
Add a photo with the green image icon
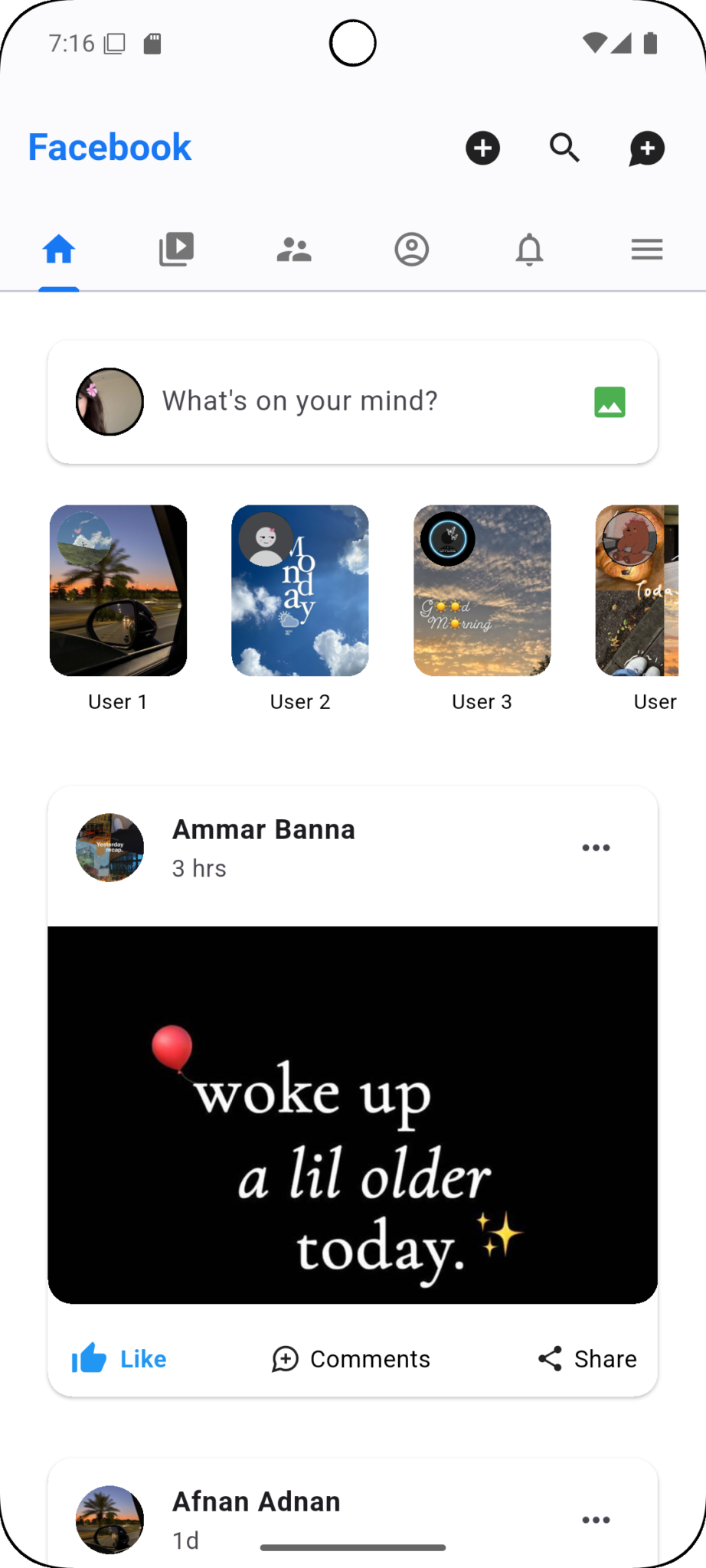[x=610, y=402]
